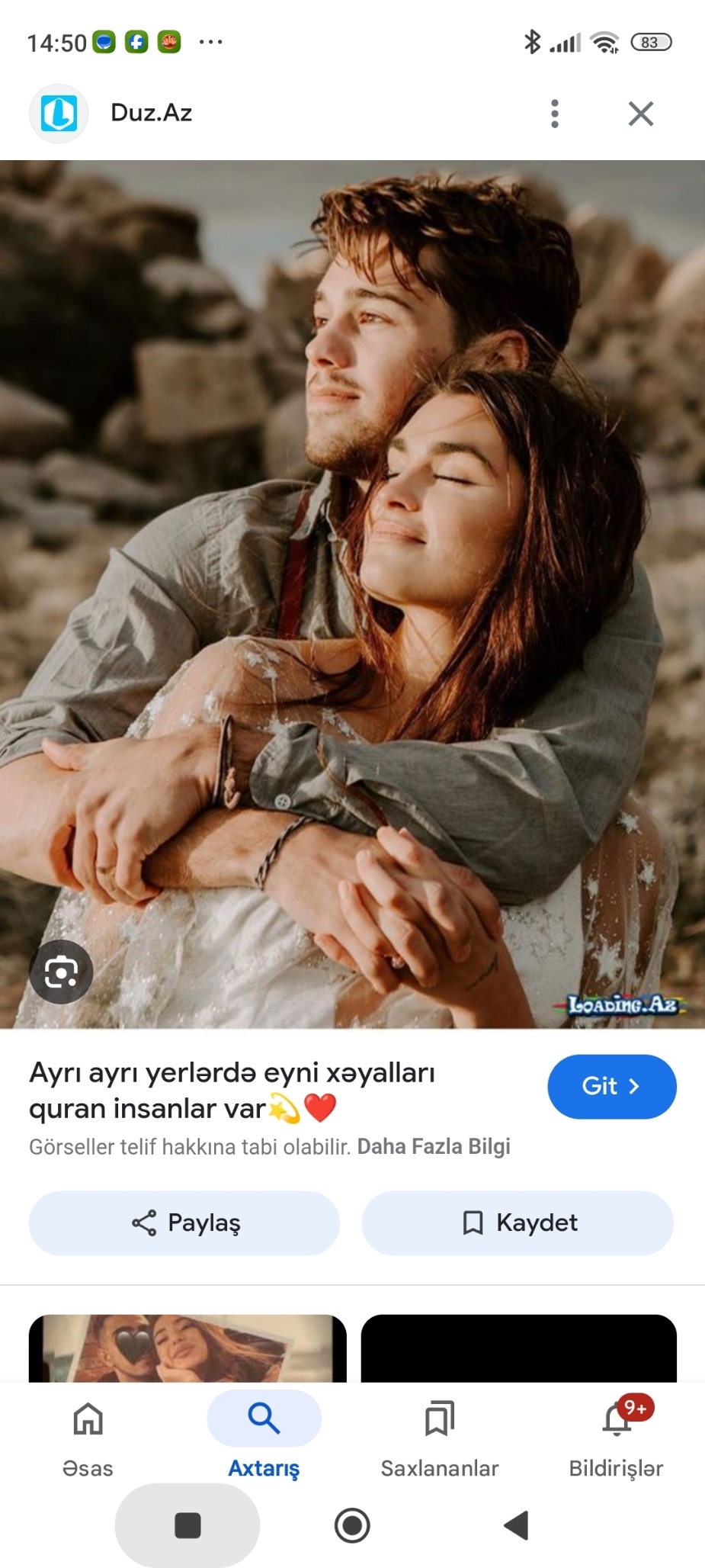Go to the Saxlananlar tab
The height and width of the screenshot is (1568, 705).
click(x=440, y=1438)
